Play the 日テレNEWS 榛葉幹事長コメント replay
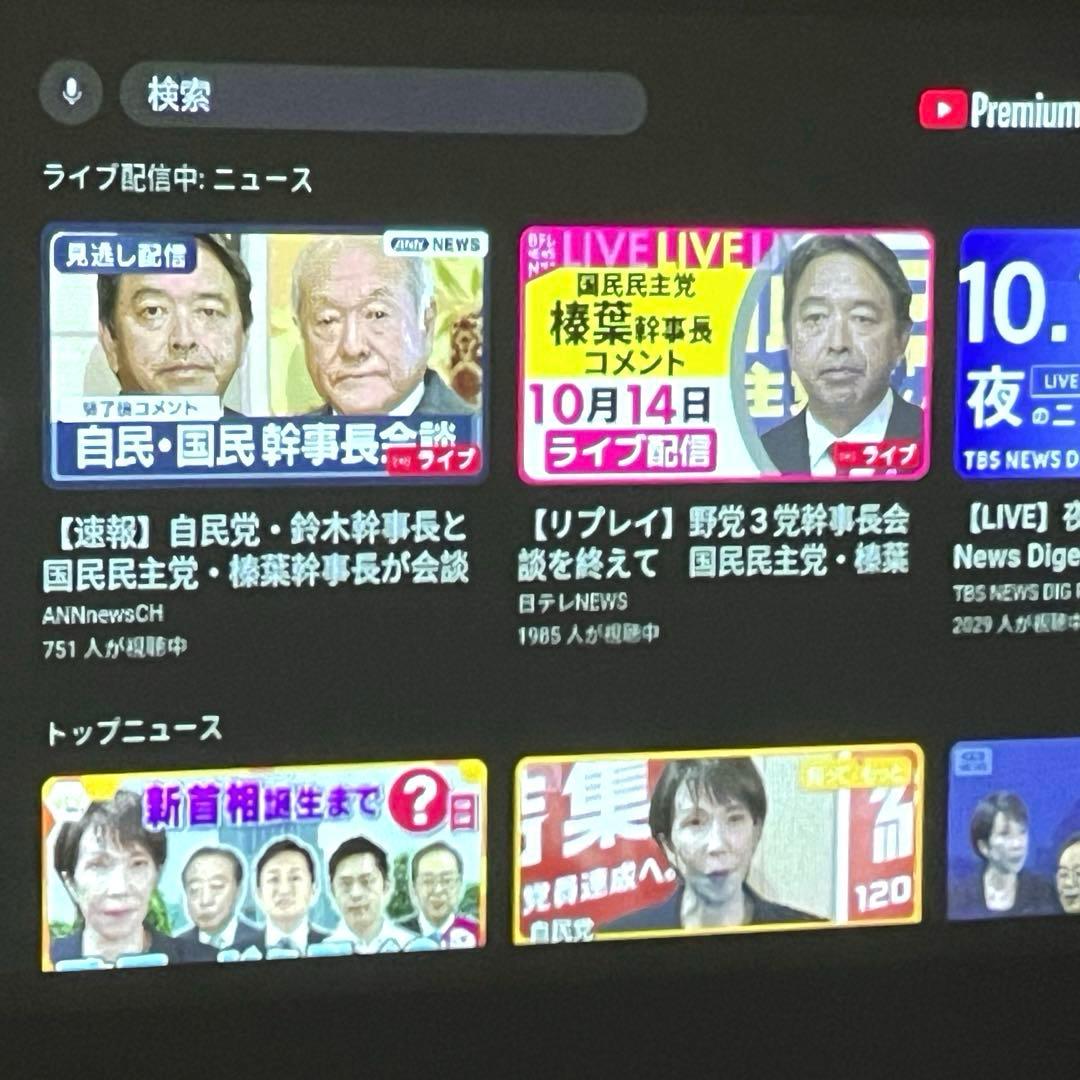1080x1080 pixels. click(725, 354)
